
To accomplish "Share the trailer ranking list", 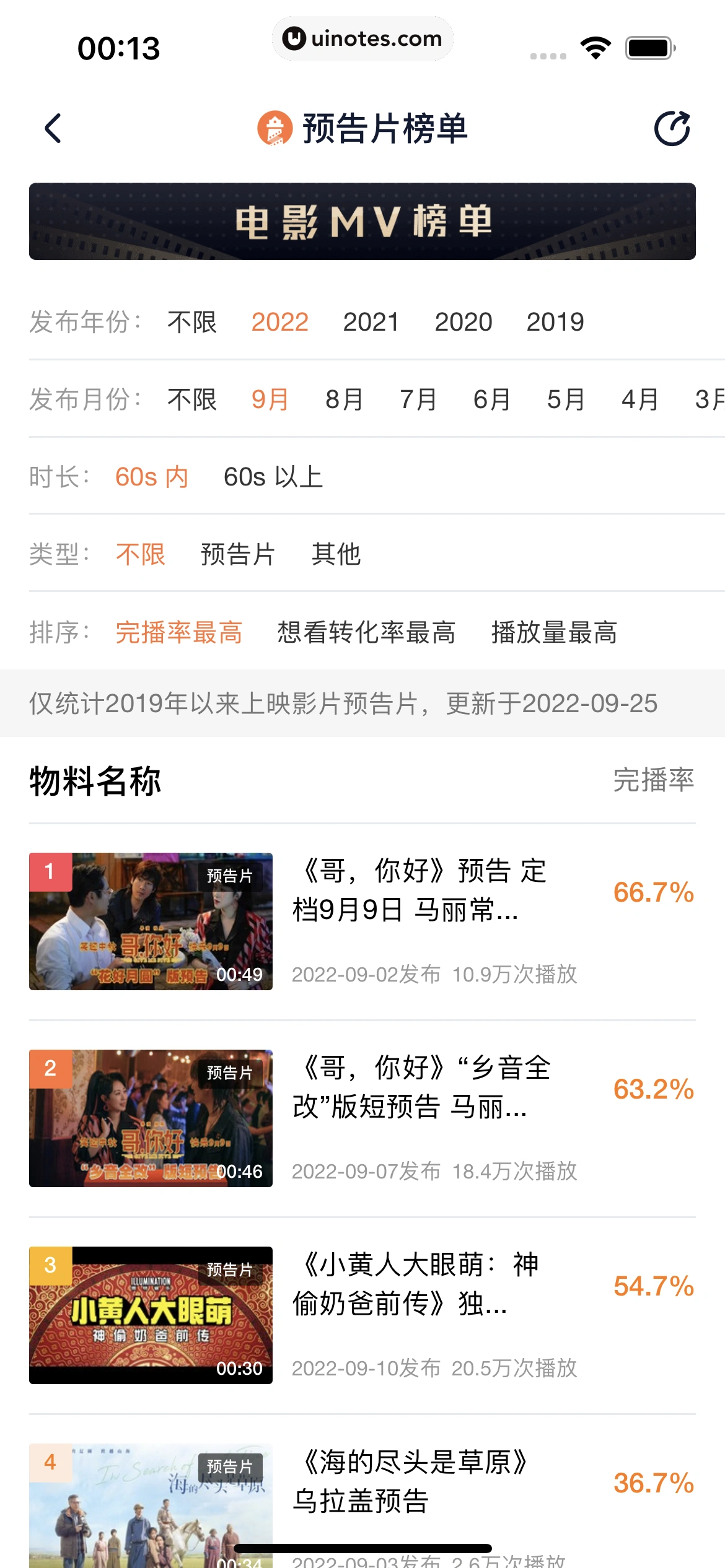I will click(672, 129).
